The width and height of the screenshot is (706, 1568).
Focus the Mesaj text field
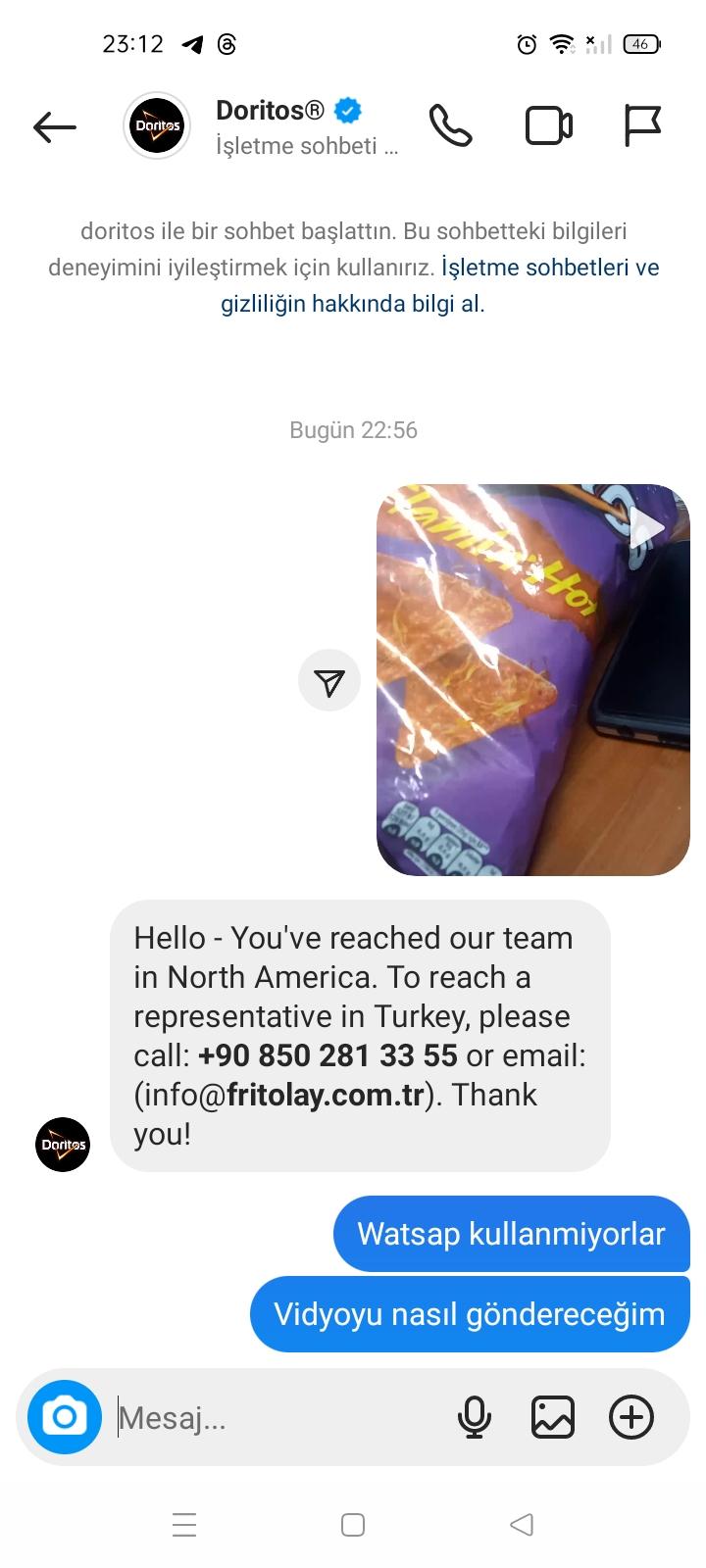click(275, 1417)
